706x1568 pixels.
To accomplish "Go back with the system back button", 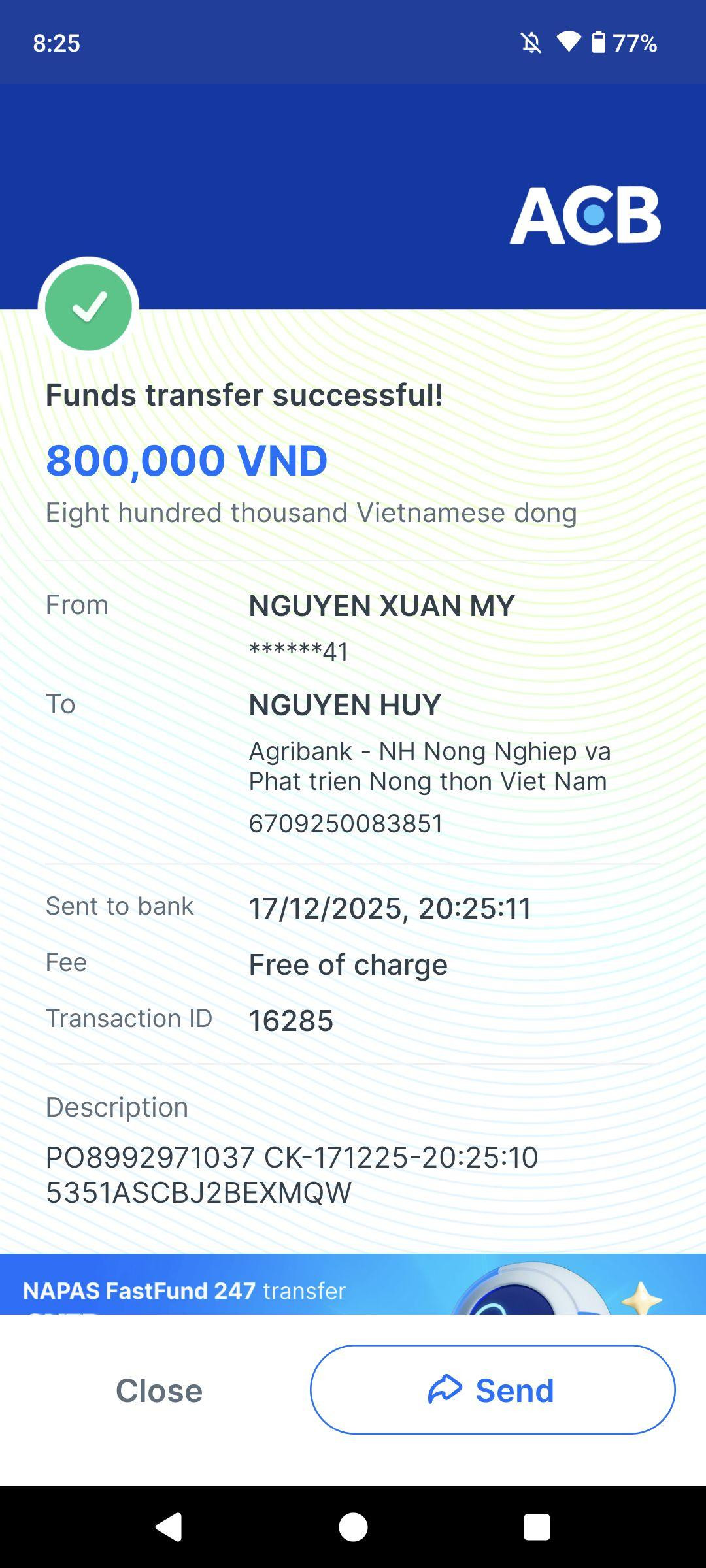I will coord(169,1527).
